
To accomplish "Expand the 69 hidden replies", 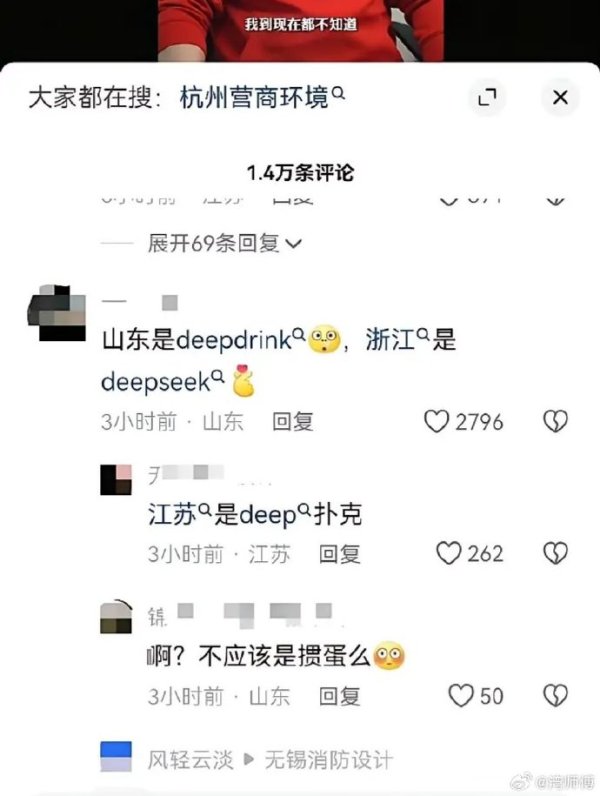I will coord(224,243).
